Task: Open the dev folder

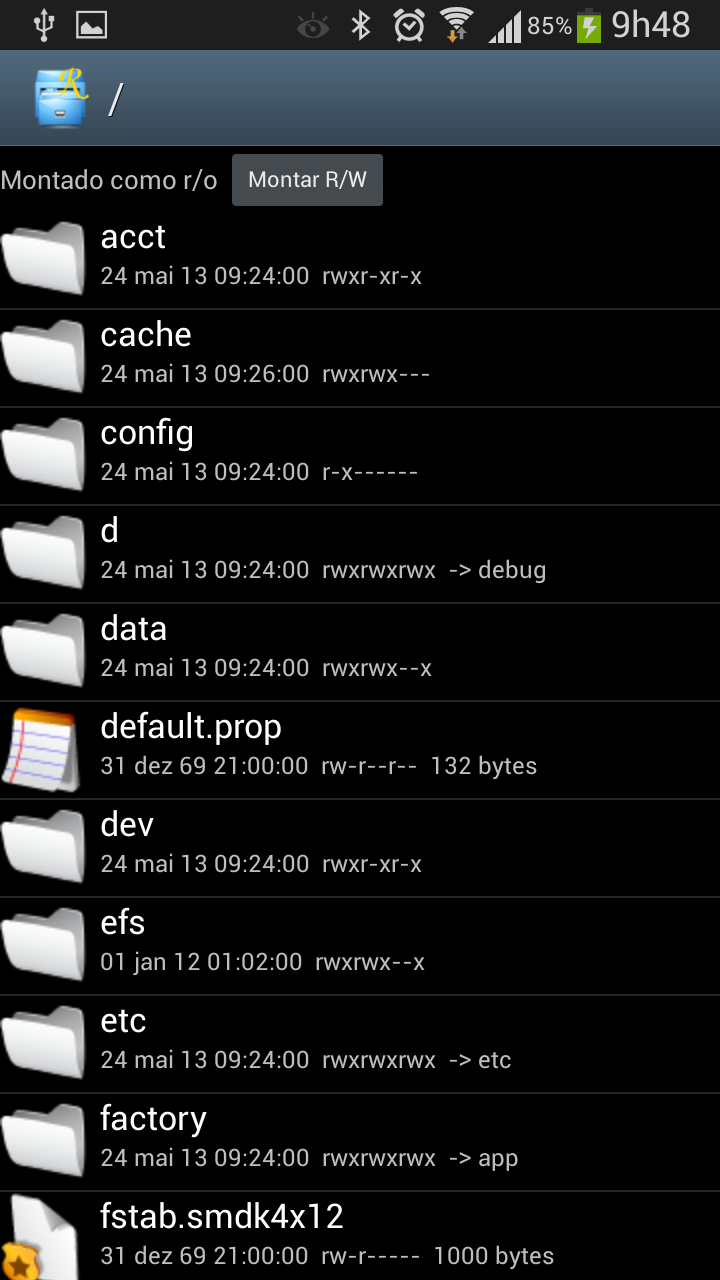Action: 360,848
